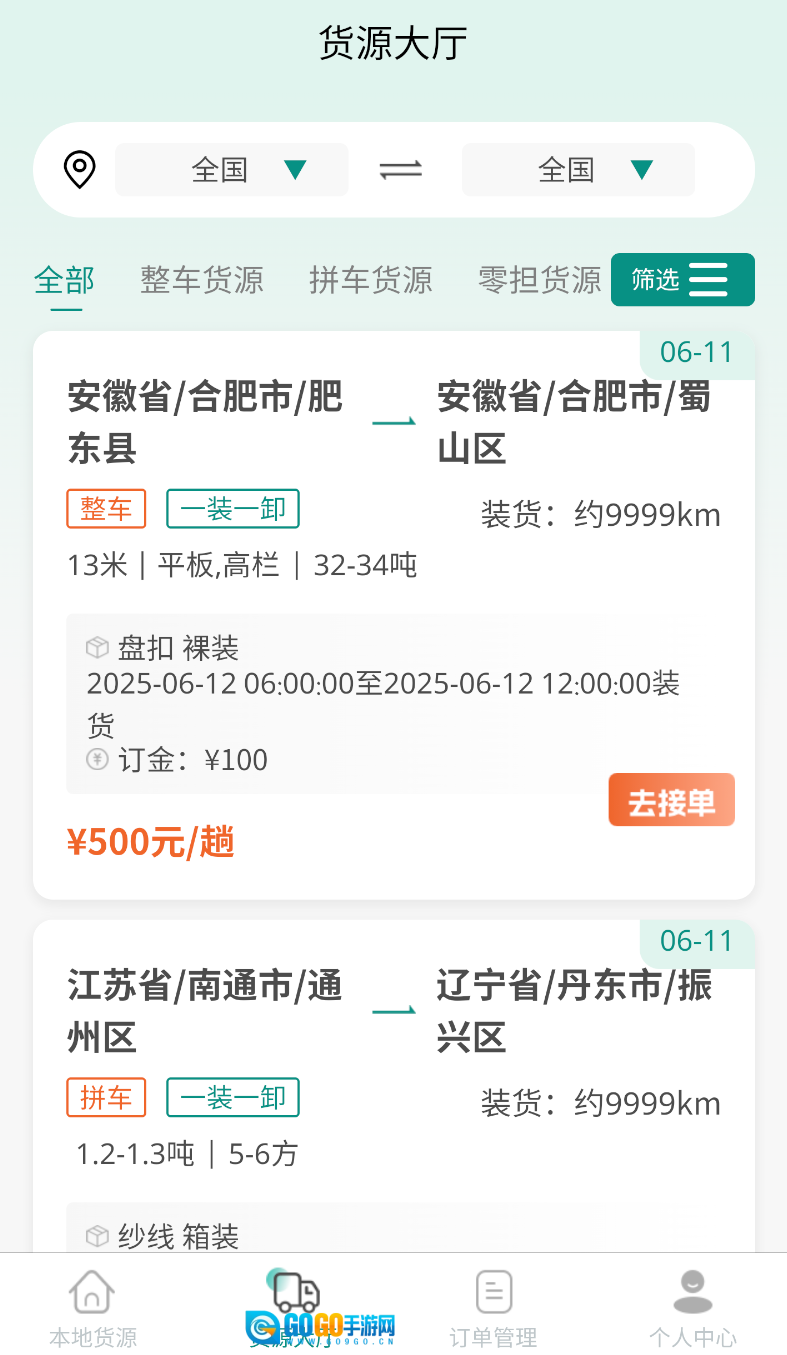The image size is (787, 1355).
Task: Swap origin and destination with the exchange arrows
Action: 401,169
